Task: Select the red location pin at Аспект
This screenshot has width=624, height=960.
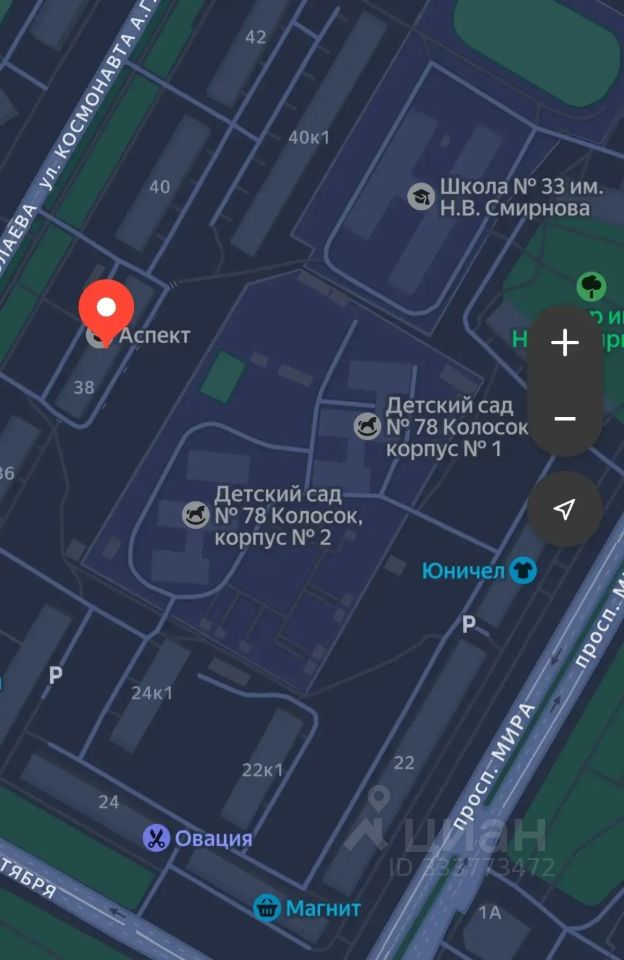Action: (107, 312)
